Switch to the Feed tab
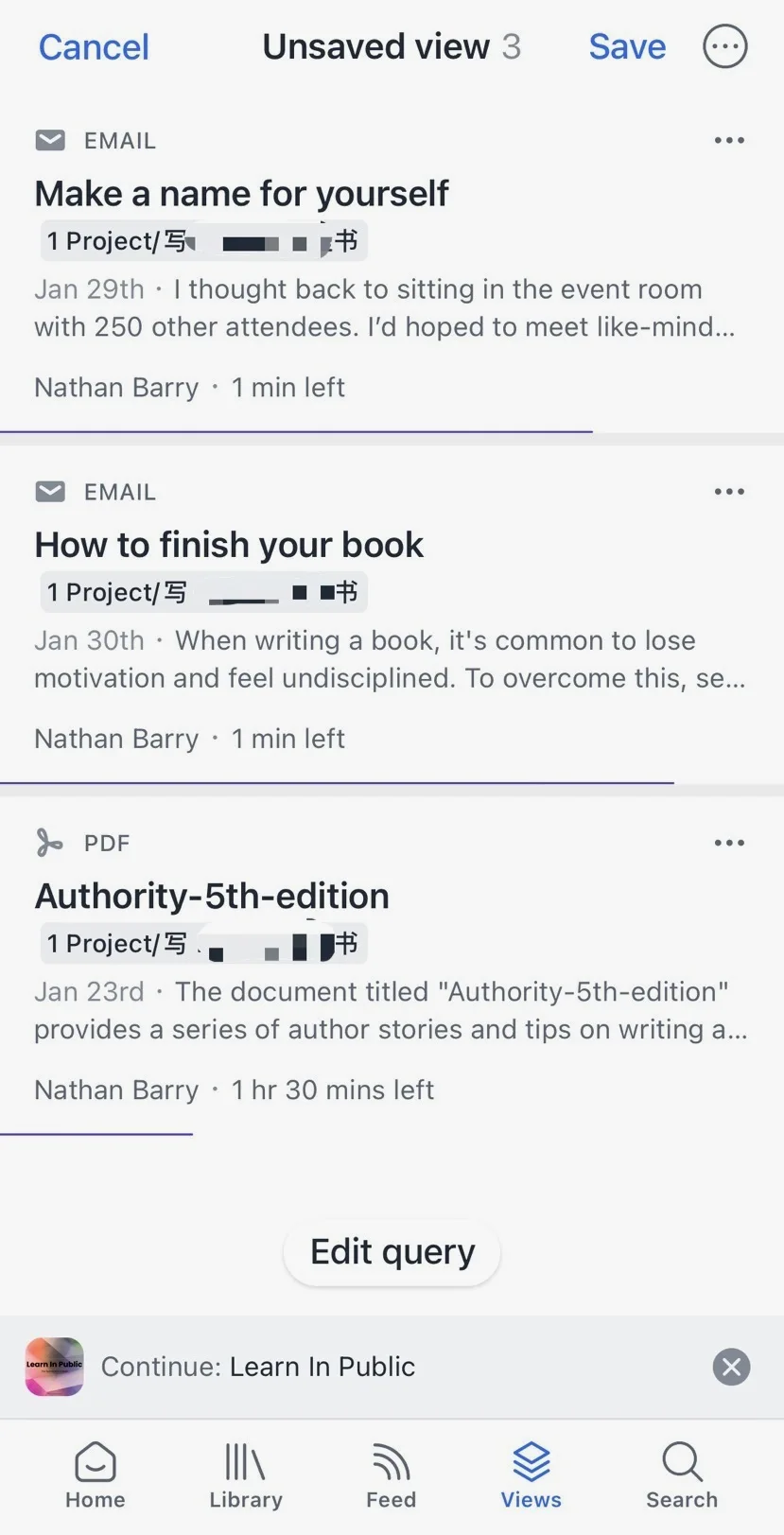The image size is (784, 1535). [391, 1474]
